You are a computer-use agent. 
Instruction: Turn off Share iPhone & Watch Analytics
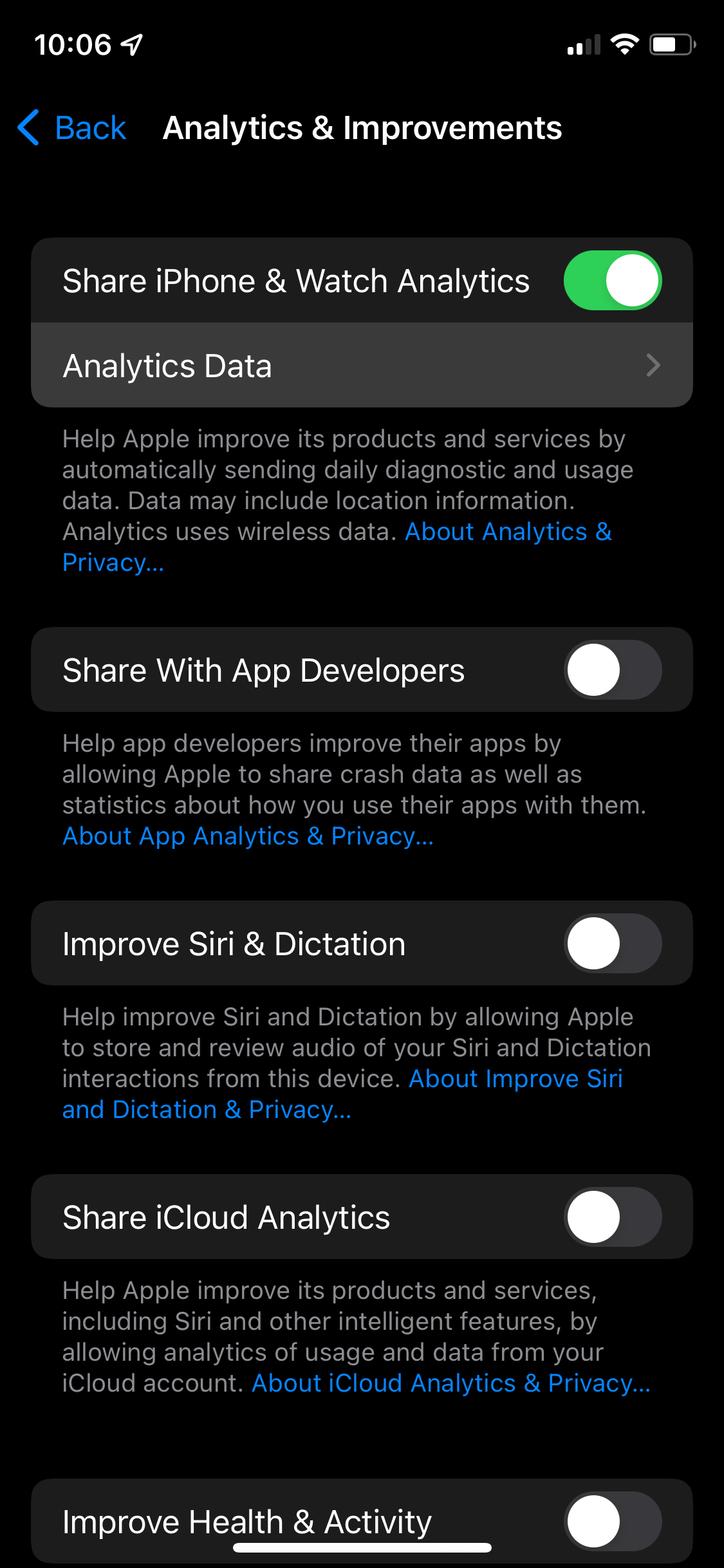click(612, 281)
